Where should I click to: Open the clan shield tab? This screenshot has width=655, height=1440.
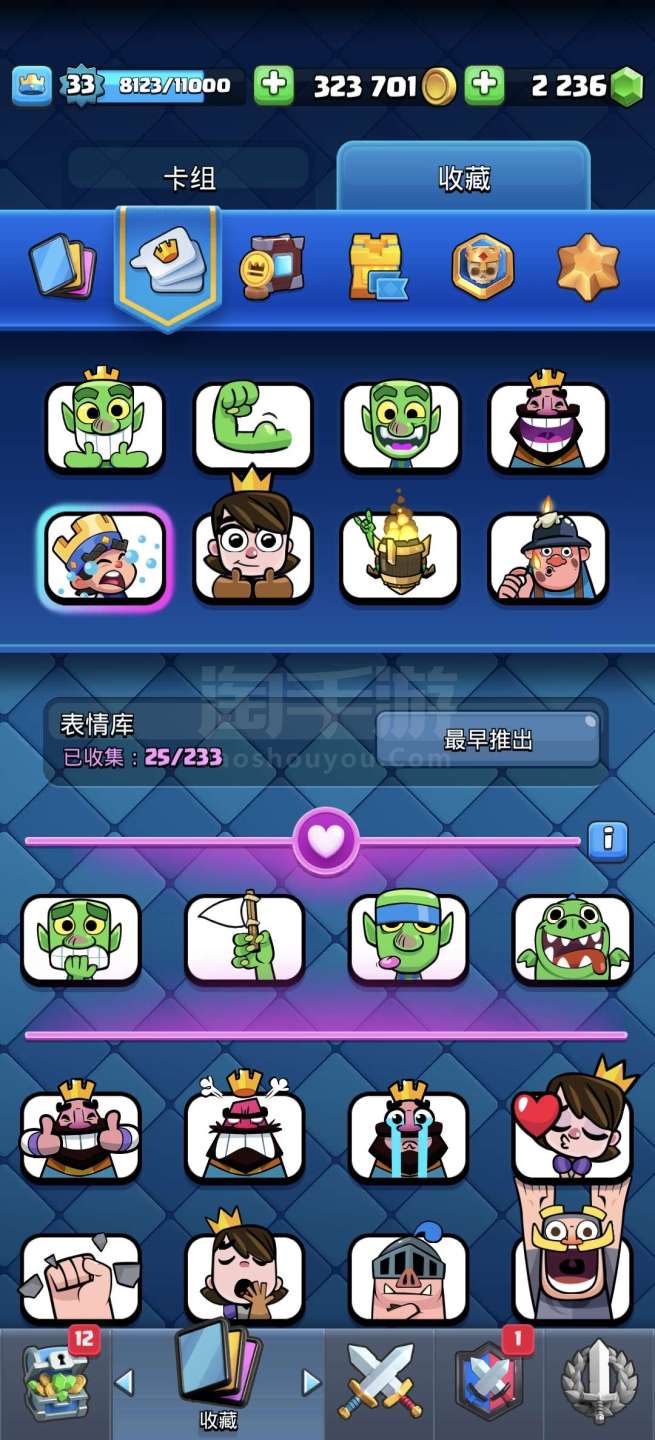click(489, 1383)
